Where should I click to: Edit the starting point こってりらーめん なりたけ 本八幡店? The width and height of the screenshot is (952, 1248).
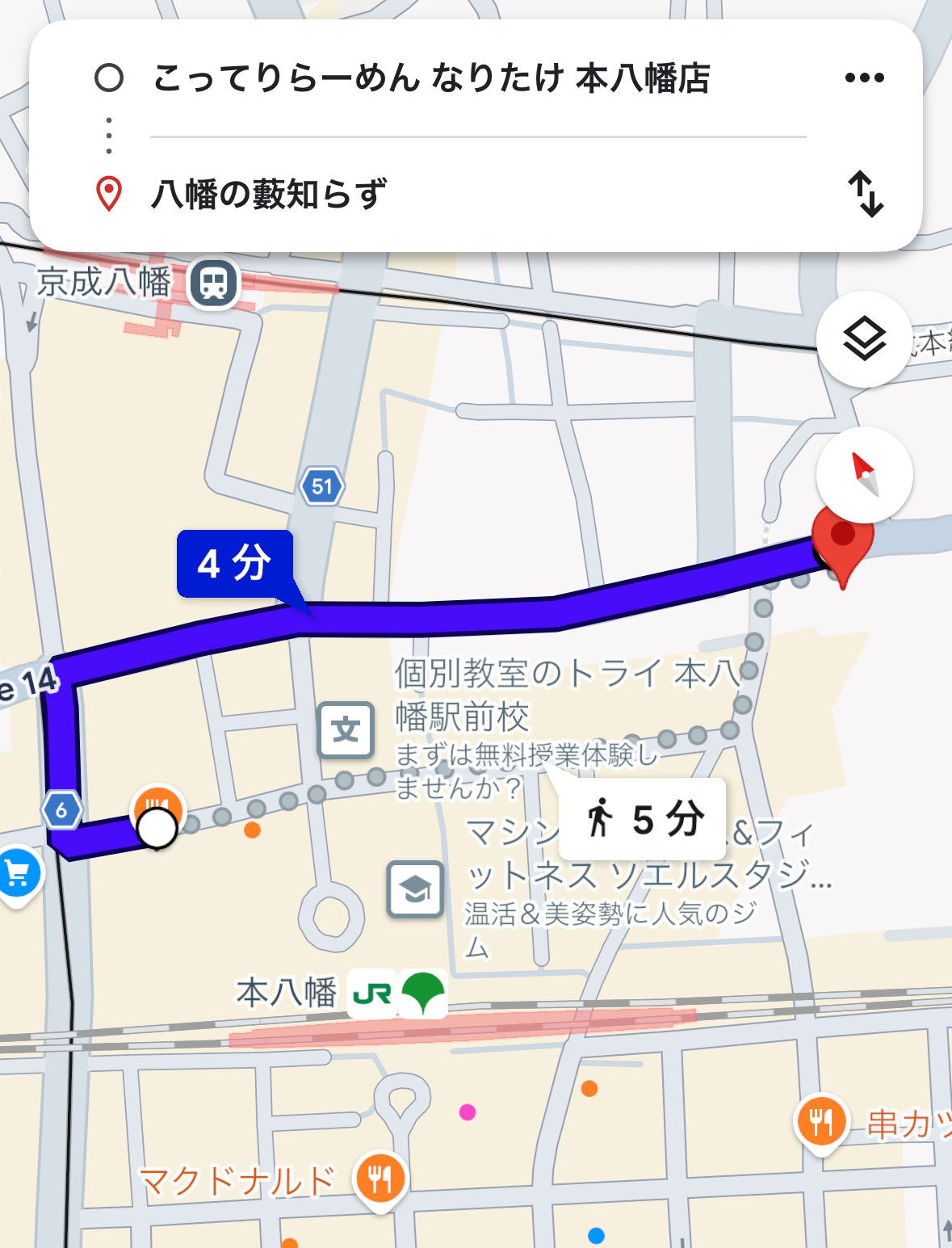coord(432,78)
